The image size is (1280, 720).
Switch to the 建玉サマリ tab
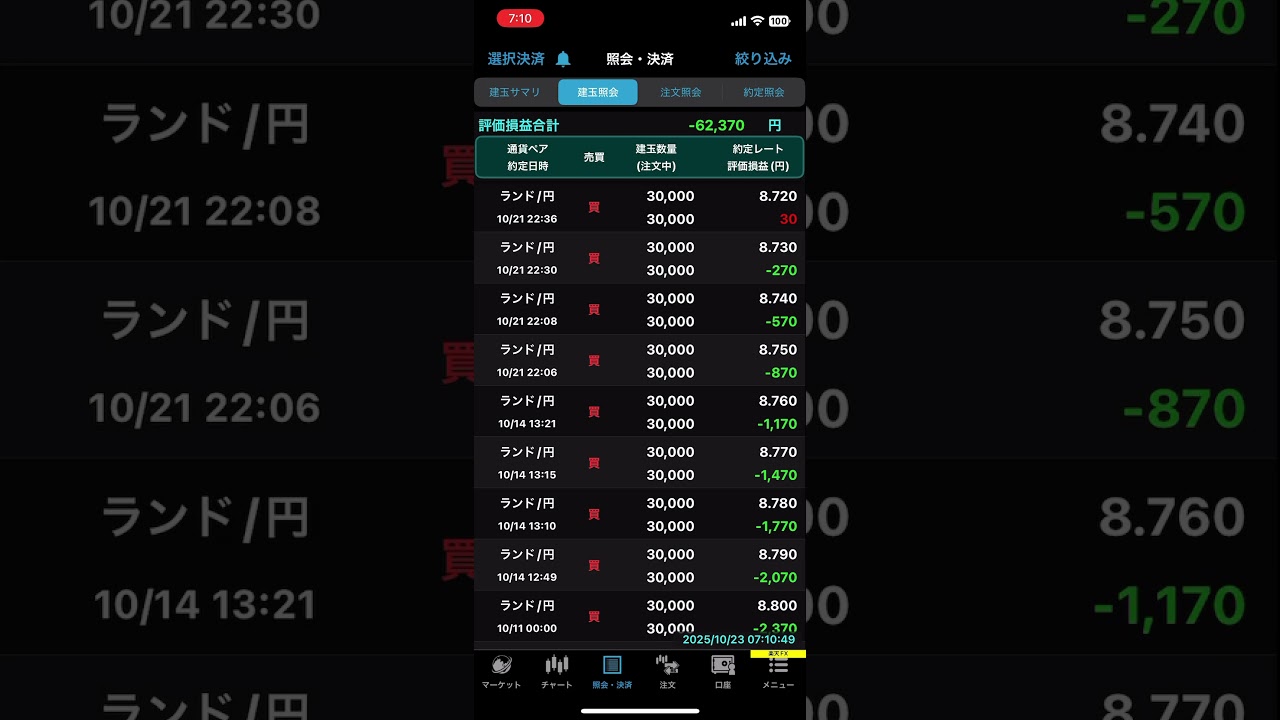click(x=515, y=92)
